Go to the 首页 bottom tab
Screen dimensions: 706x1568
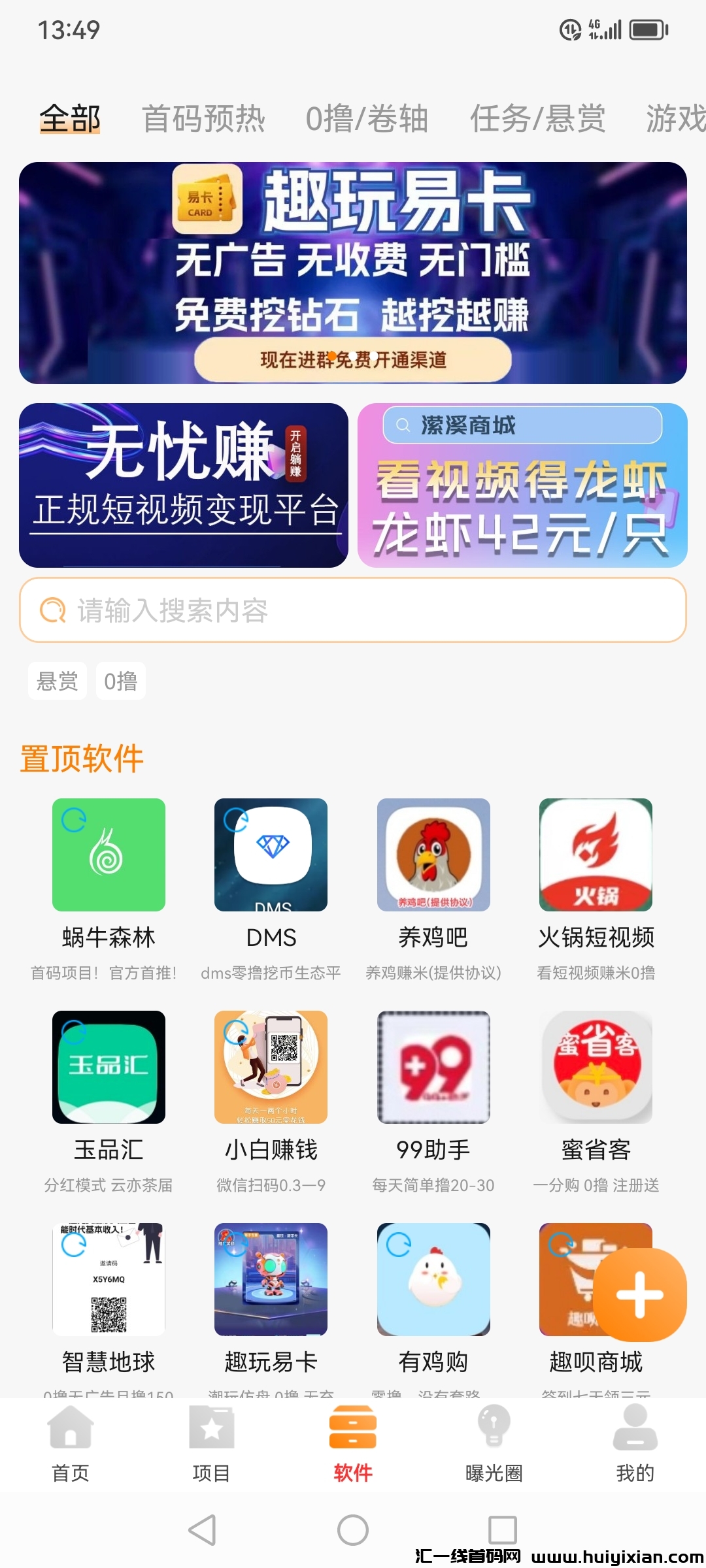[x=71, y=1444]
